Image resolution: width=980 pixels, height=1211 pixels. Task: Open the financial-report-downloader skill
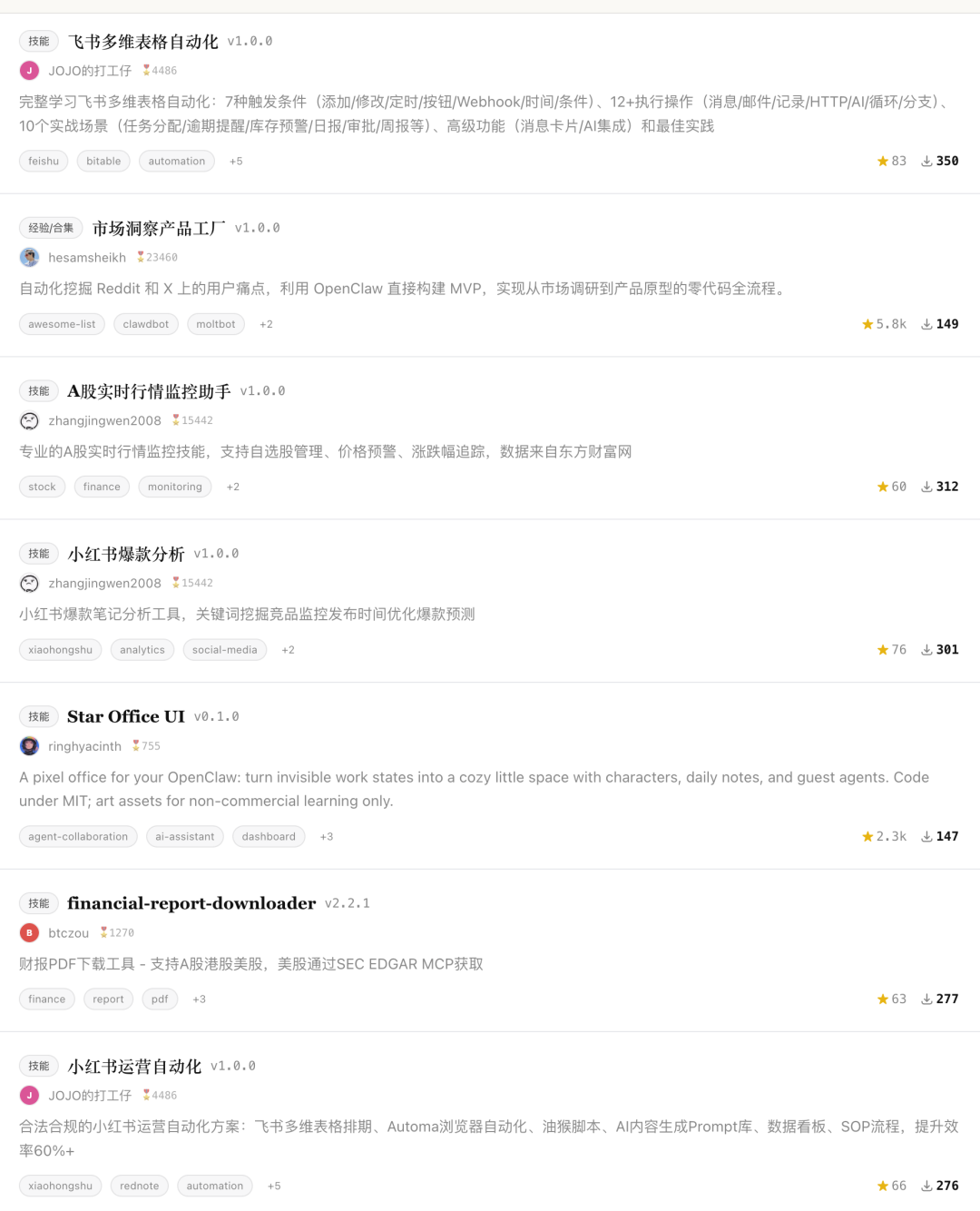(191, 903)
